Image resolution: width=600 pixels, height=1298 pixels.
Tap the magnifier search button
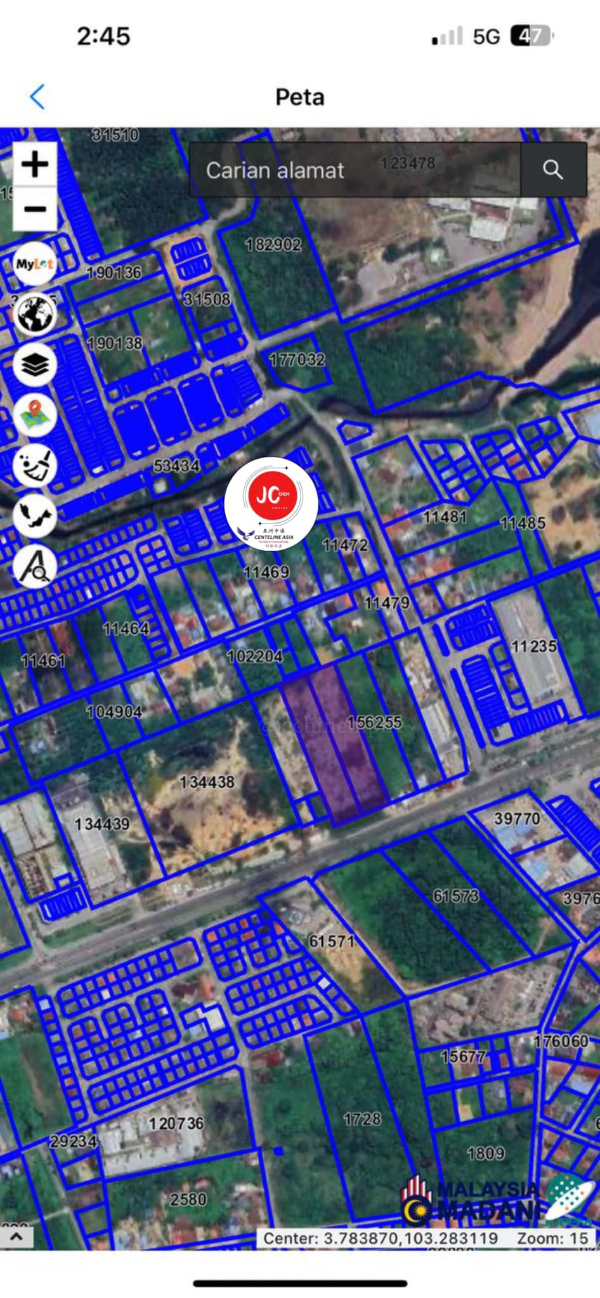(x=553, y=170)
